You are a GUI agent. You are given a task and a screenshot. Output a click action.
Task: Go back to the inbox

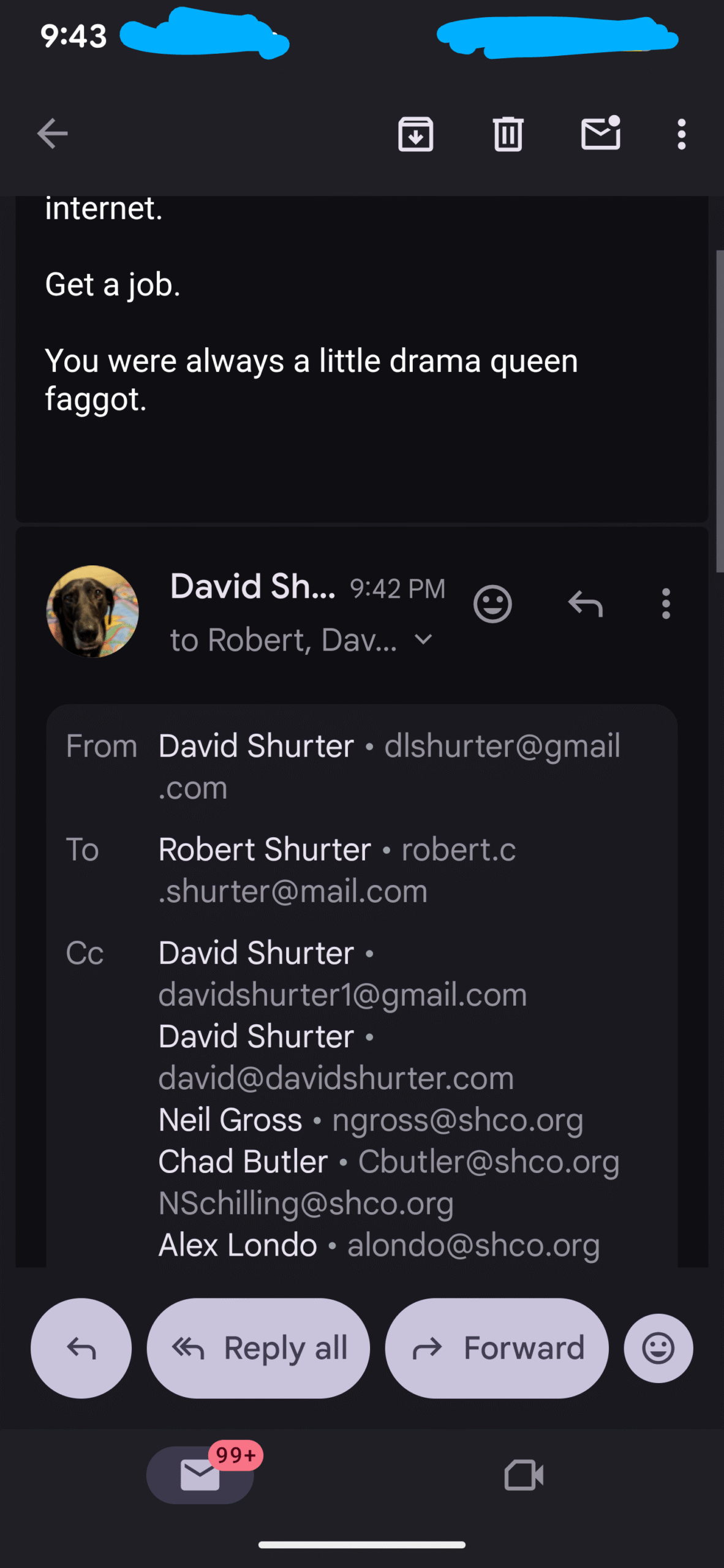(x=52, y=134)
